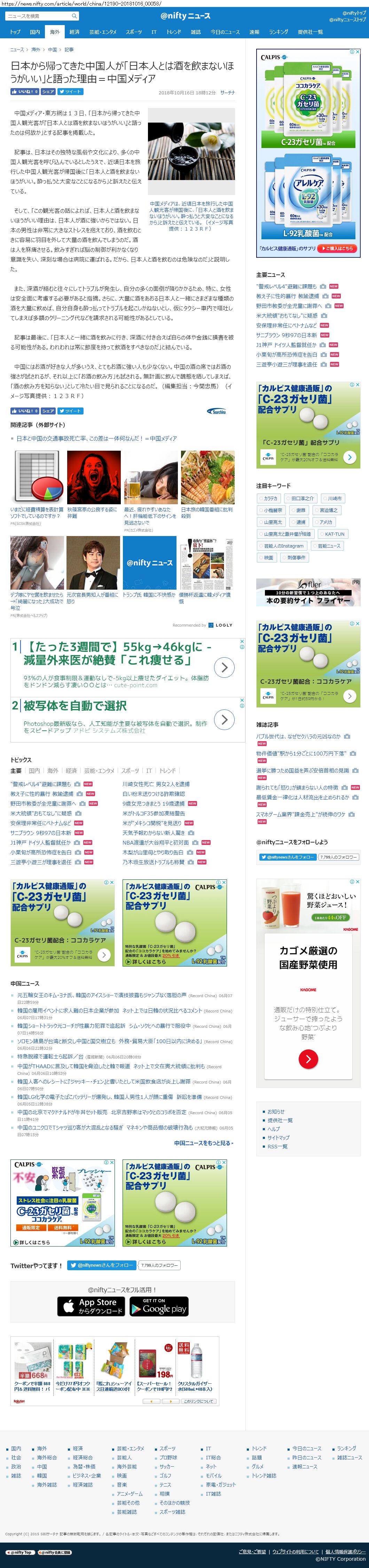
Task: Open main news item 野田市教委が全児童に謝罪へ
Action: (x=289, y=305)
